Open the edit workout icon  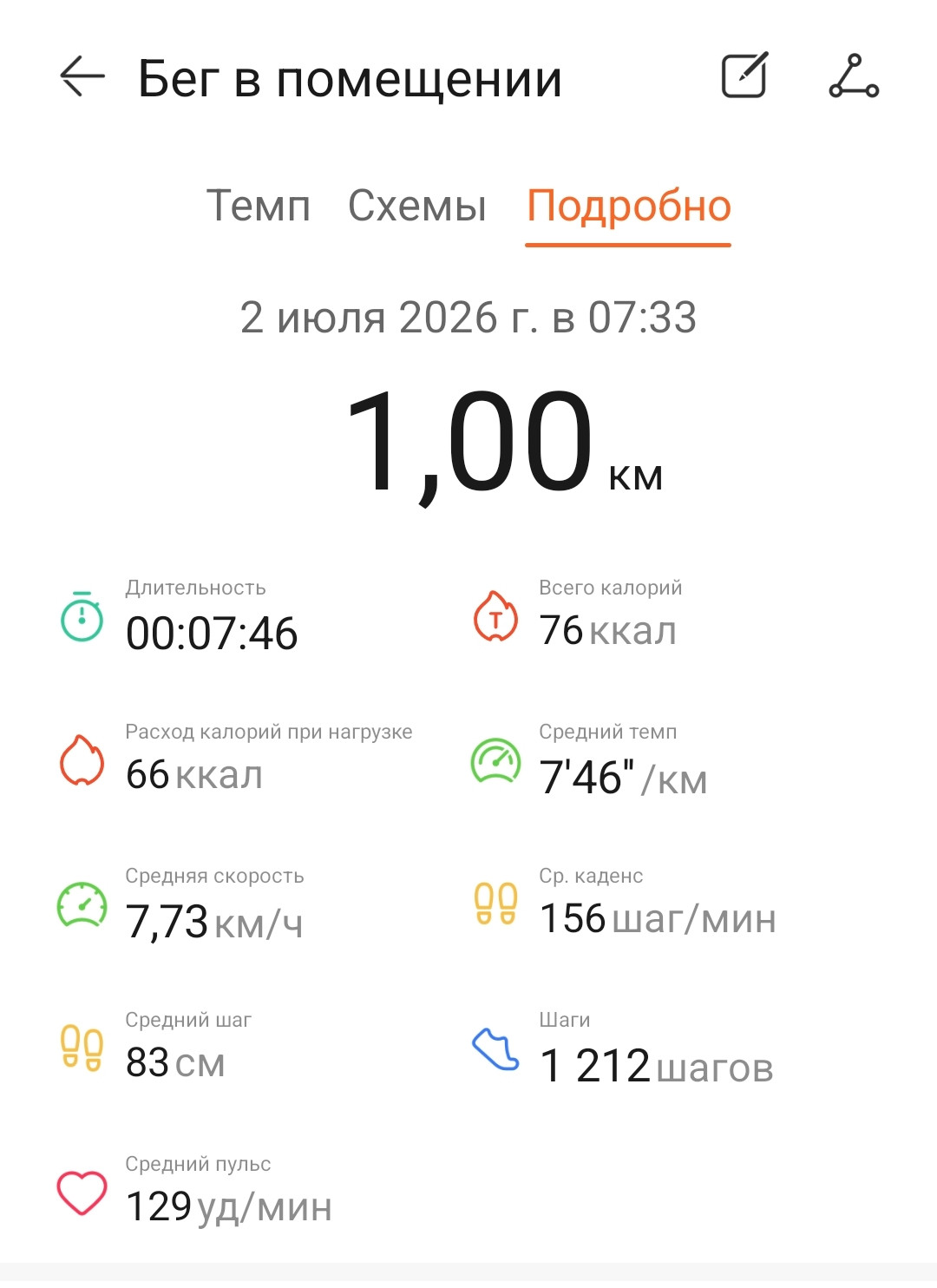click(x=745, y=76)
